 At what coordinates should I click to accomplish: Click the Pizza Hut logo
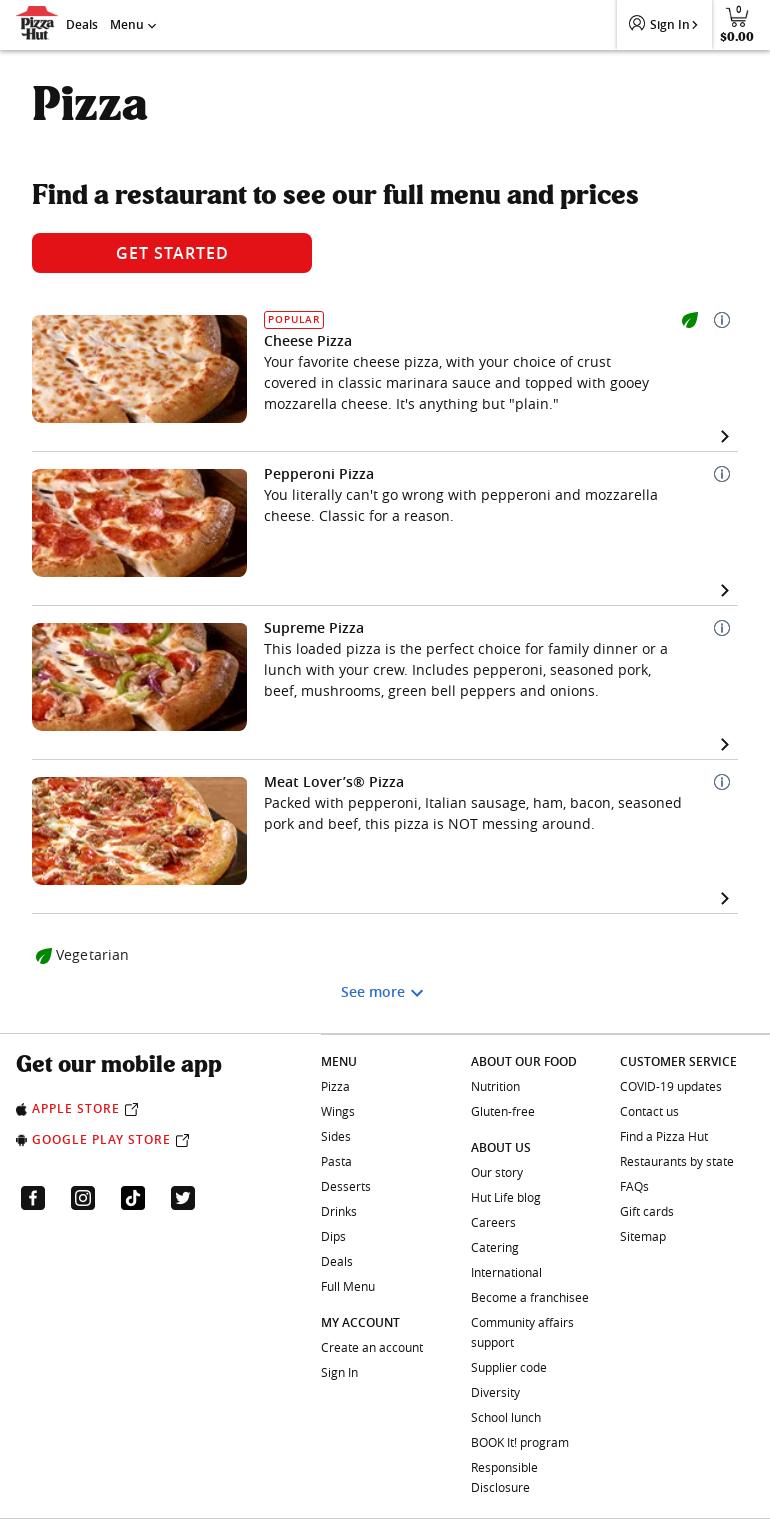pyautogui.click(x=36, y=24)
